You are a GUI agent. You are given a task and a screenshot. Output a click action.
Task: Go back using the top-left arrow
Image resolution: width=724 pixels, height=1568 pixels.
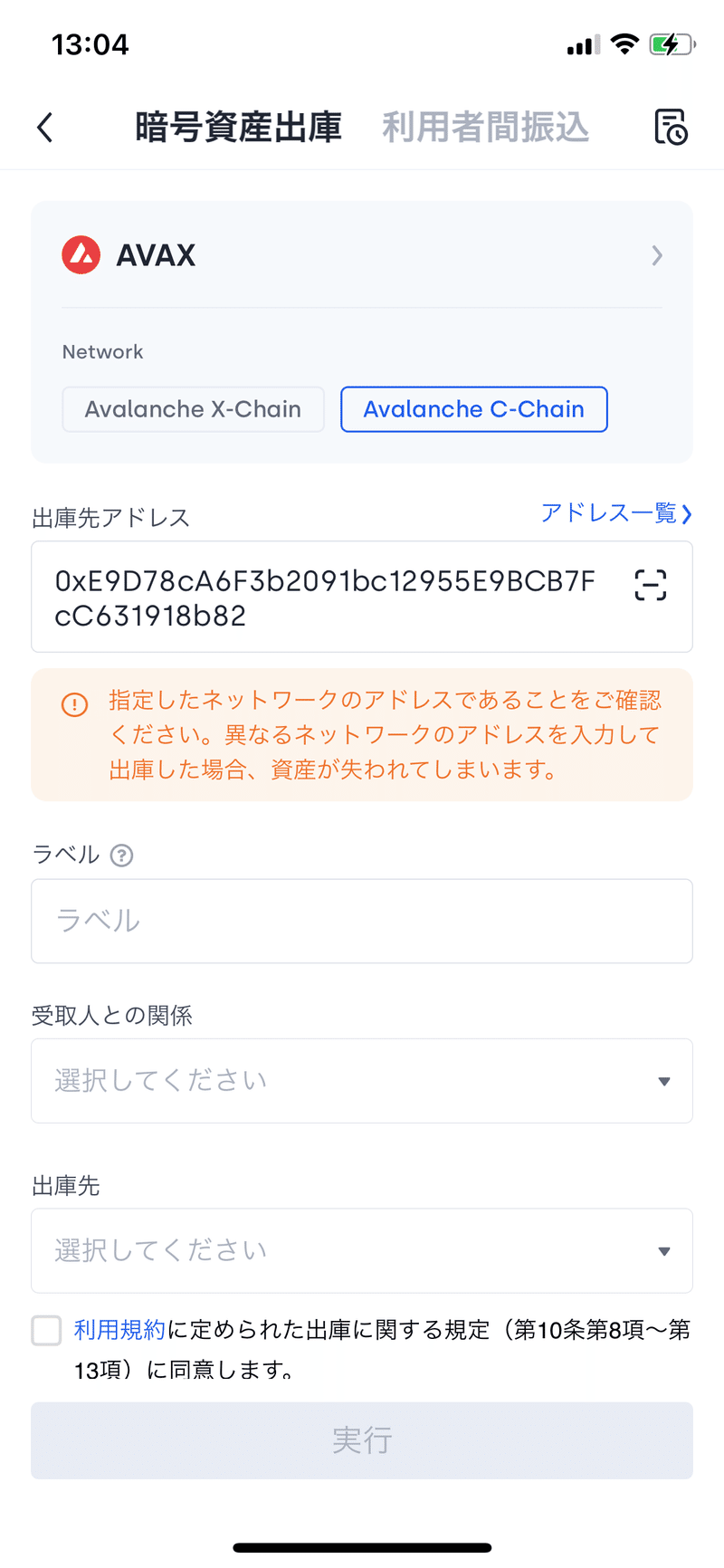click(x=45, y=128)
